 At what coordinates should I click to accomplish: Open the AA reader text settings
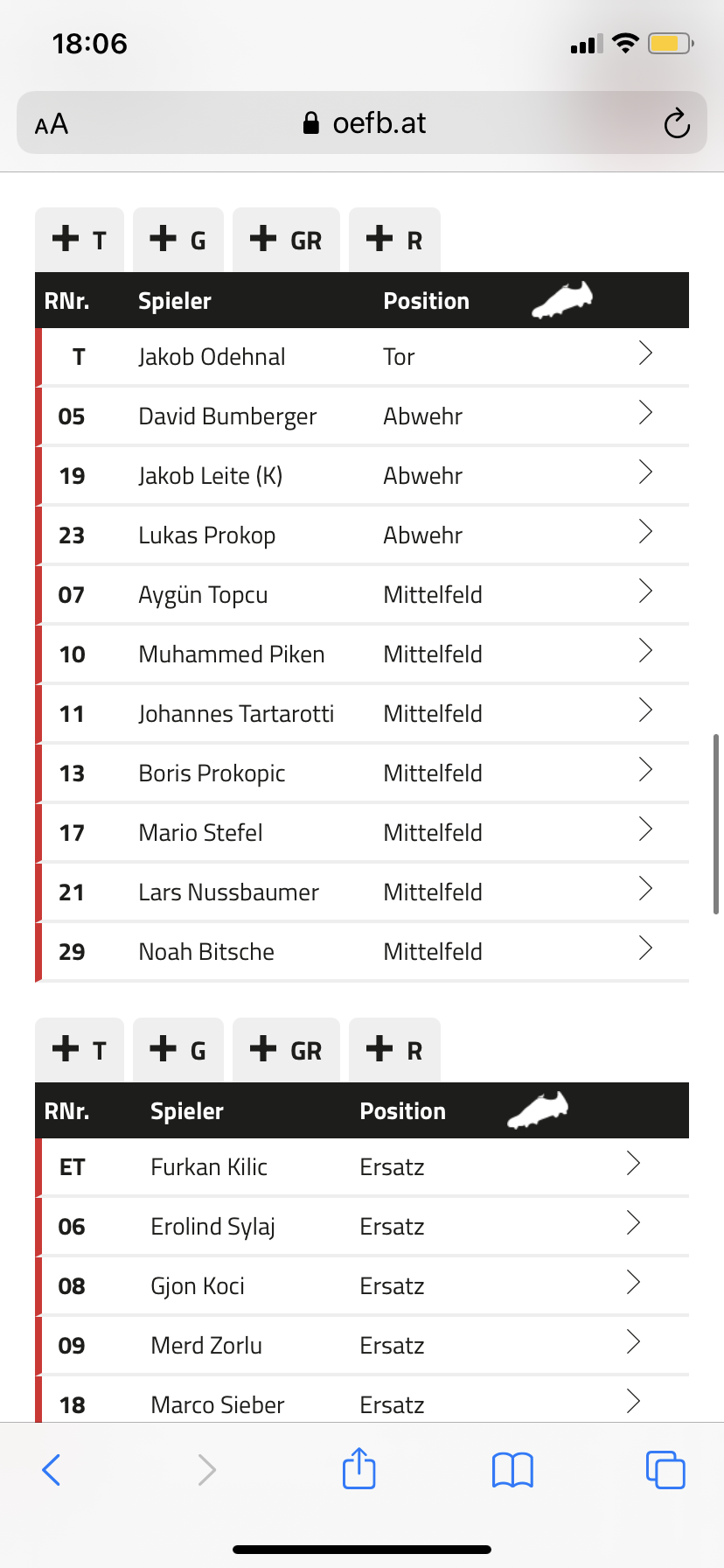[x=52, y=124]
